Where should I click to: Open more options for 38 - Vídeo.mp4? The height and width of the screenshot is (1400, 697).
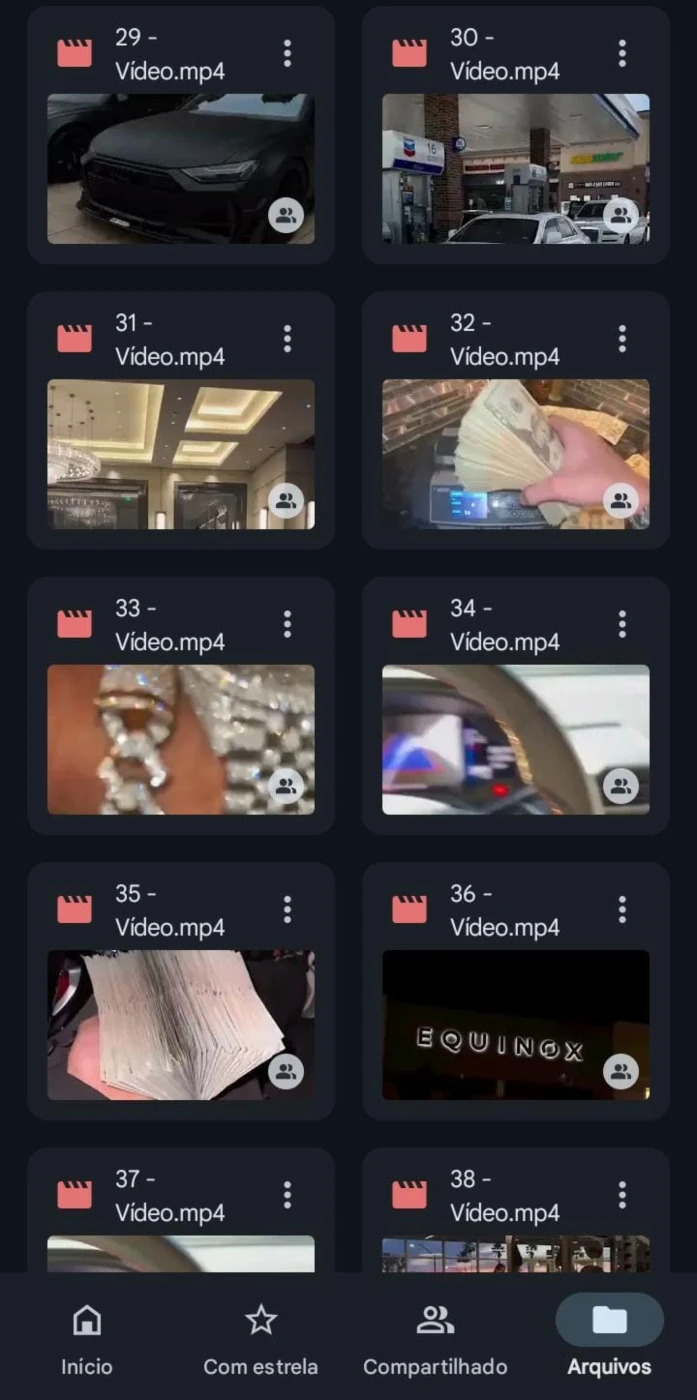pyautogui.click(x=622, y=1195)
